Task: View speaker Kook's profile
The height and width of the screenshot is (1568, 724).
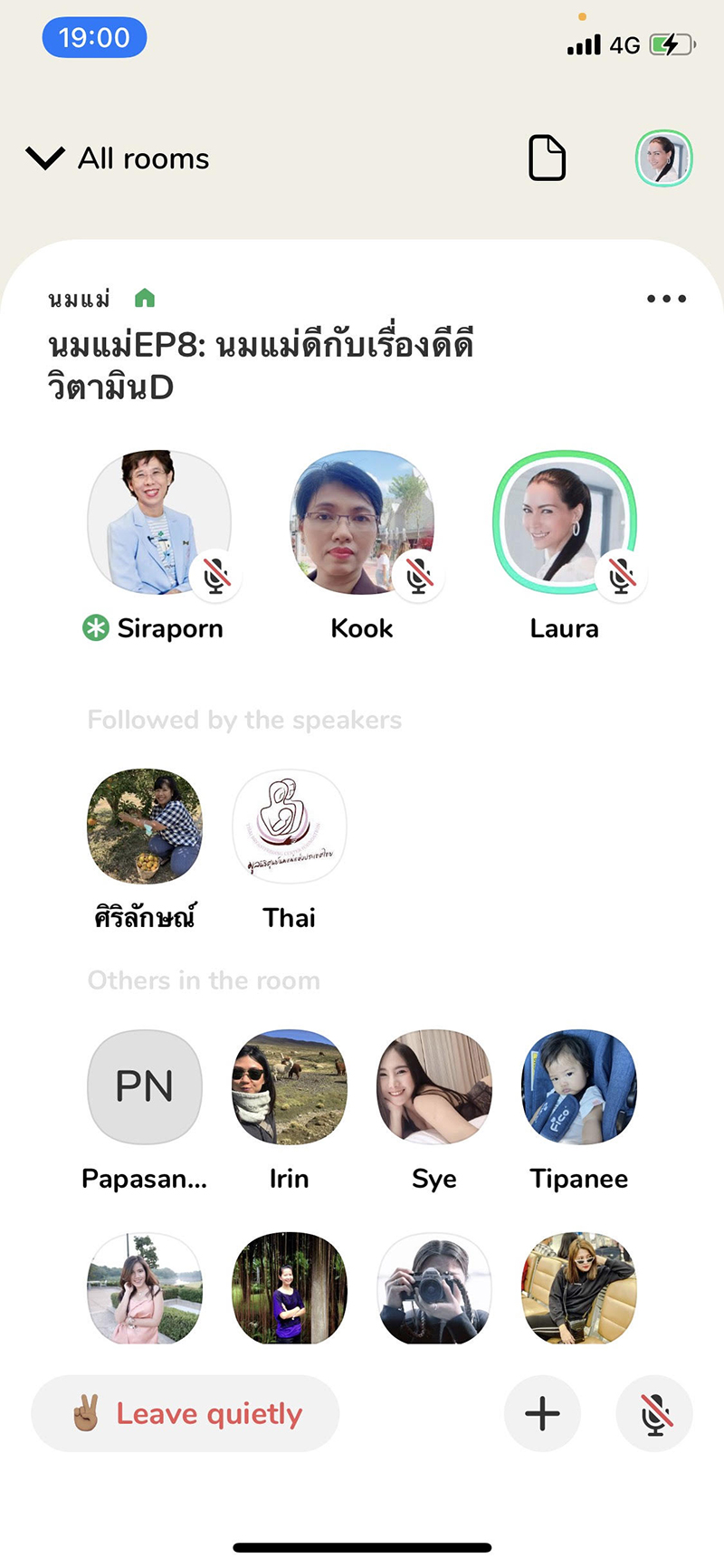Action: click(x=362, y=523)
